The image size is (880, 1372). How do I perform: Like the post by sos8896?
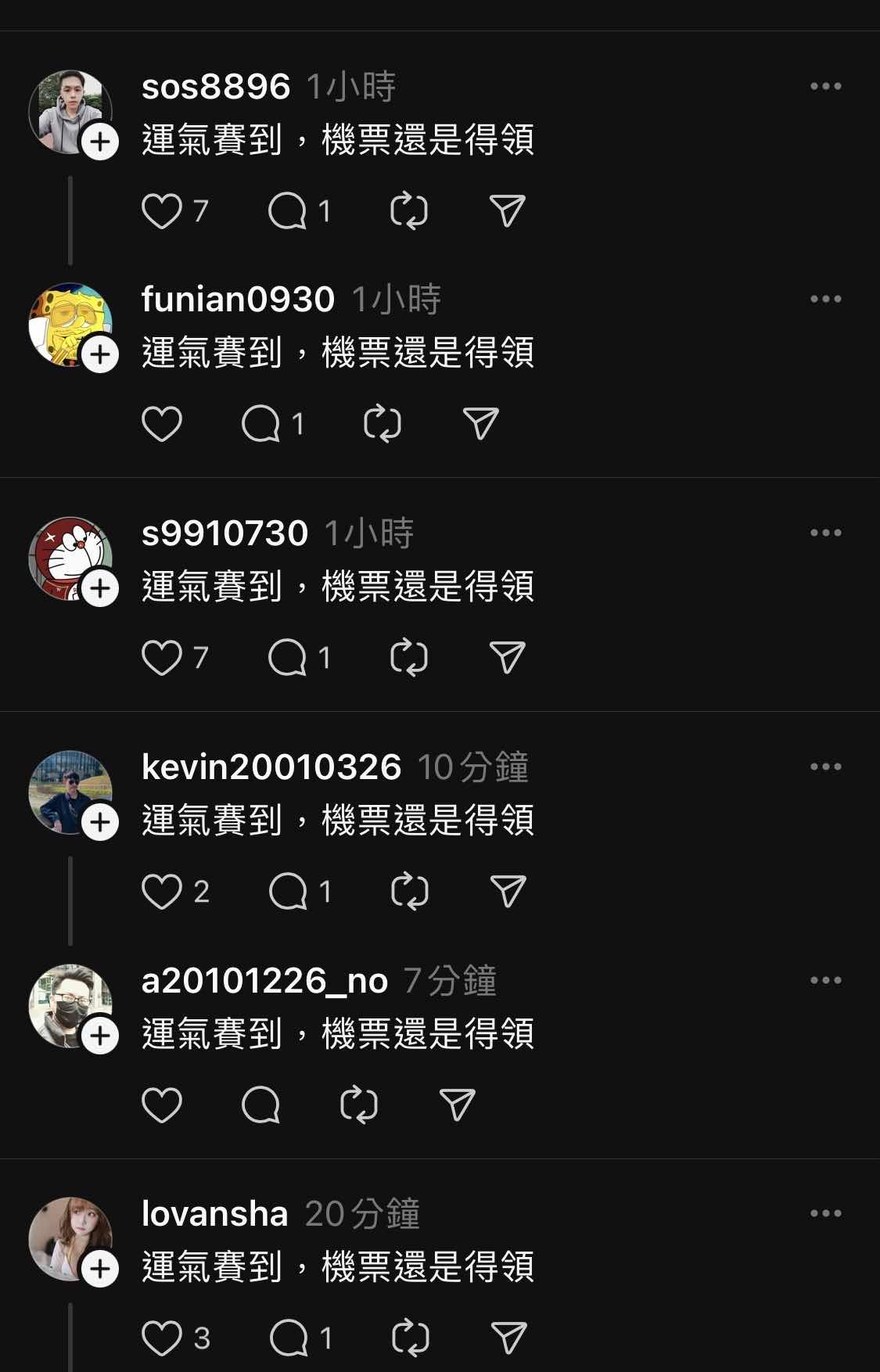161,211
